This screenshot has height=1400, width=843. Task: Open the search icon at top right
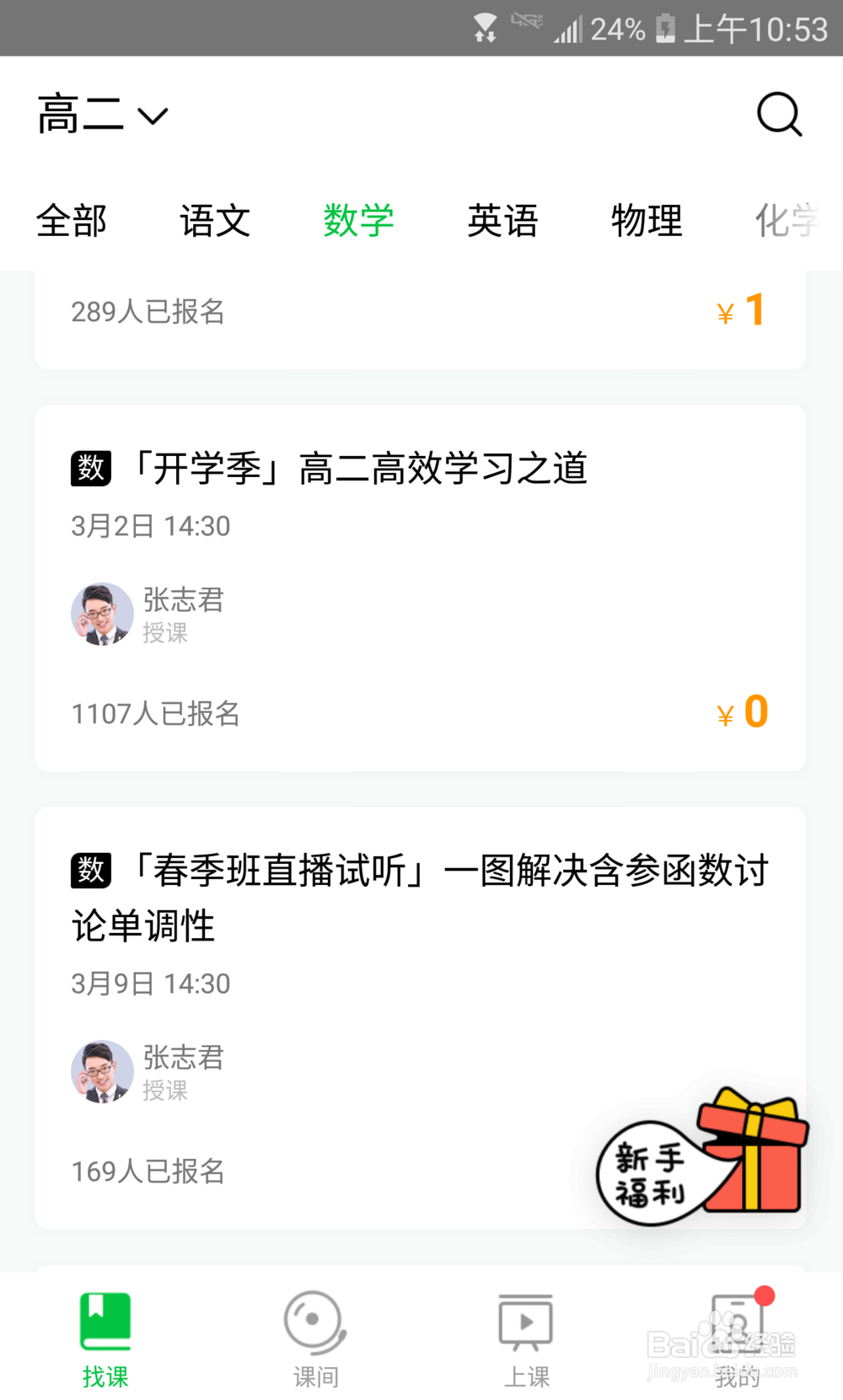pos(779,115)
